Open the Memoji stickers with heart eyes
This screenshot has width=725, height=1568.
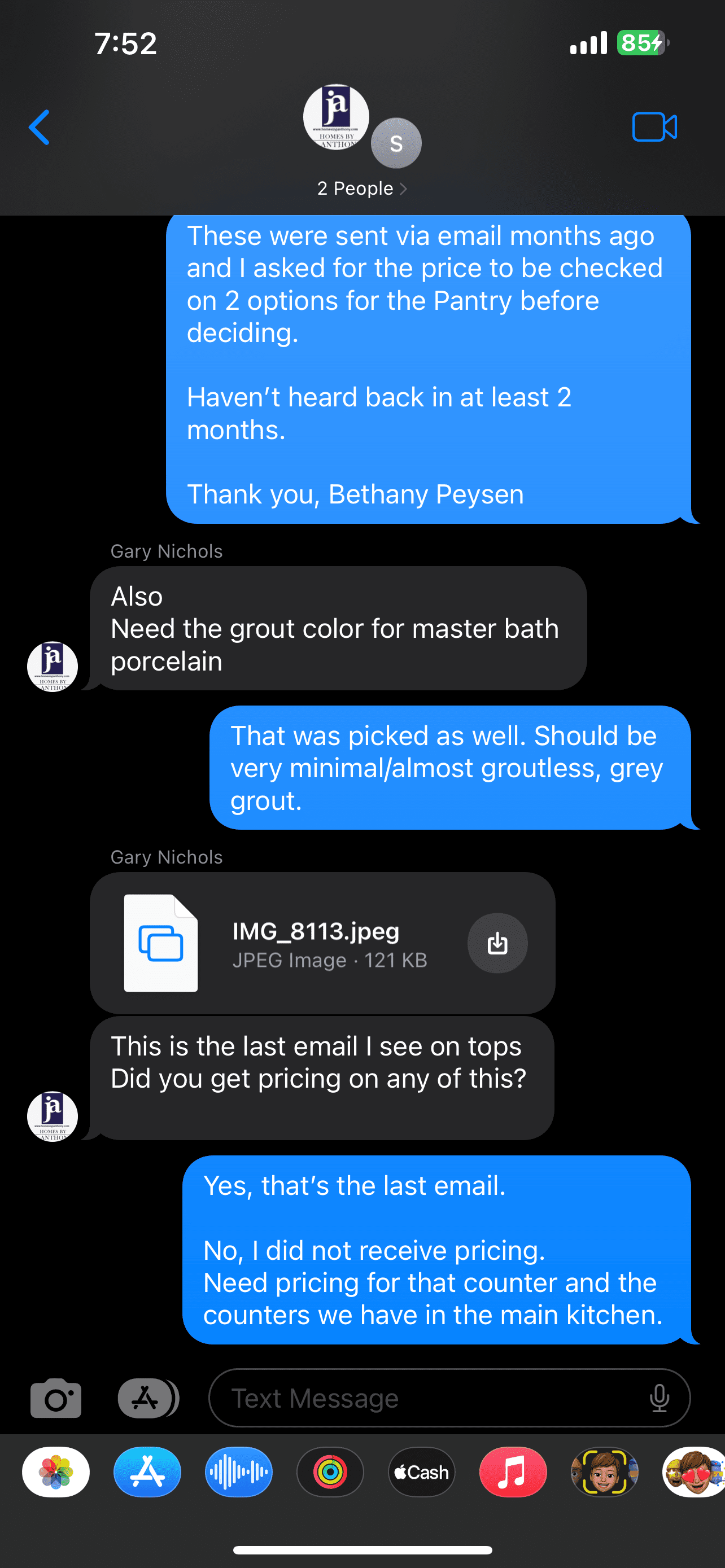(694, 1472)
